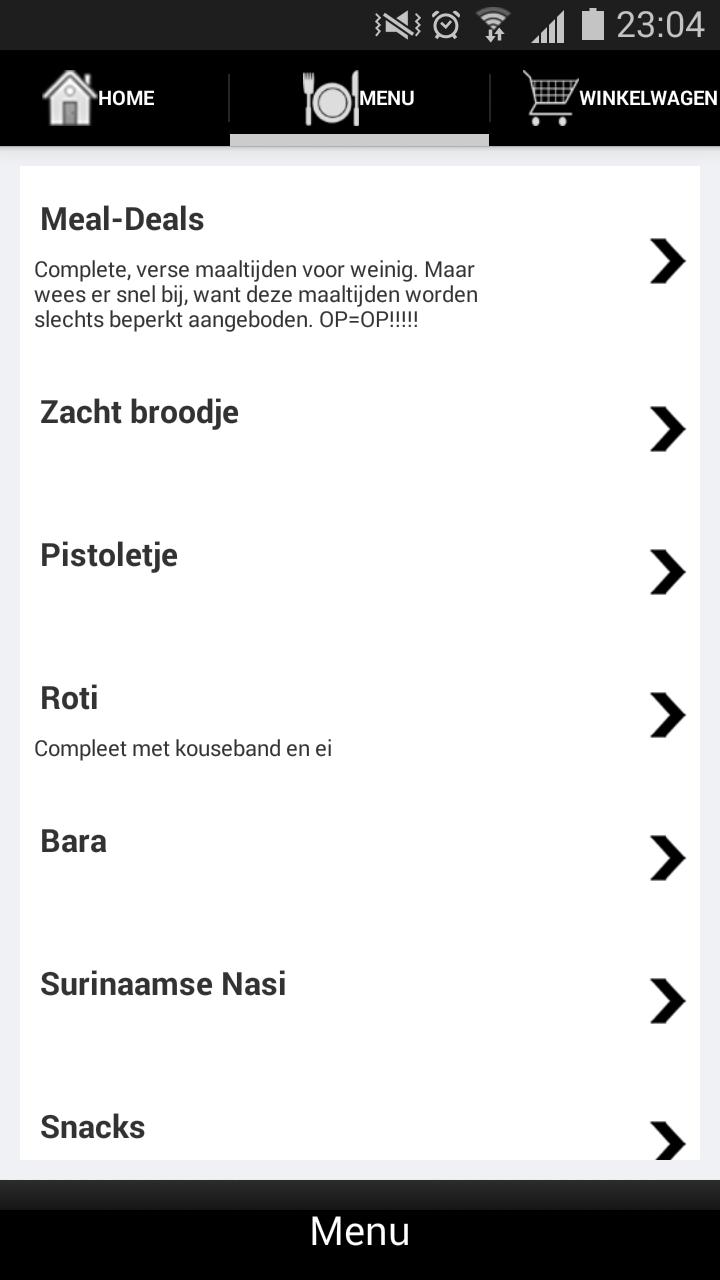Image resolution: width=720 pixels, height=1280 pixels.
Task: Open the Winkelwagen shopping cart tab
Action: 618,98
